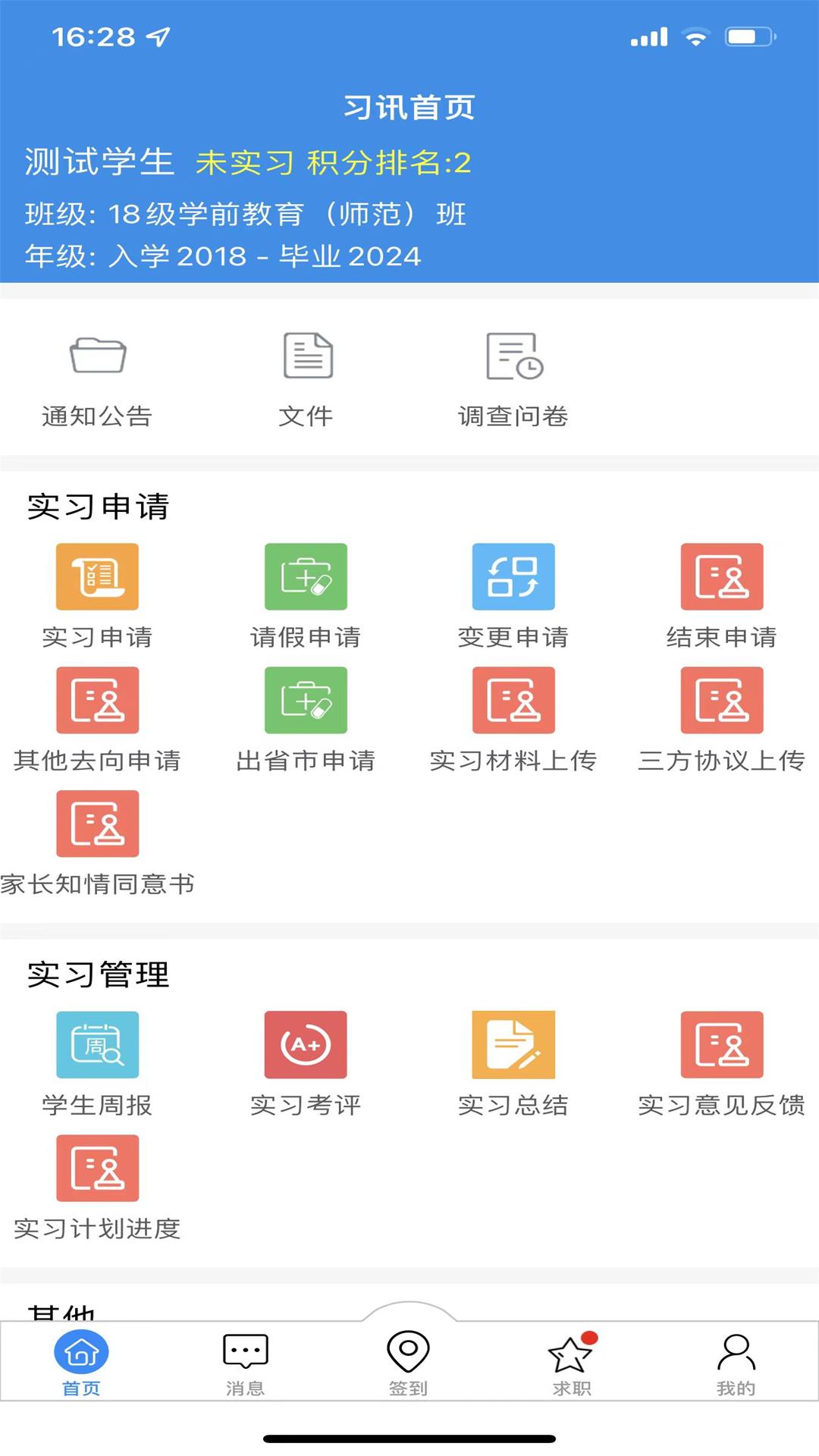Open the 实习总结 summary icon
The height and width of the screenshot is (1456, 819).
pyautogui.click(x=513, y=1044)
